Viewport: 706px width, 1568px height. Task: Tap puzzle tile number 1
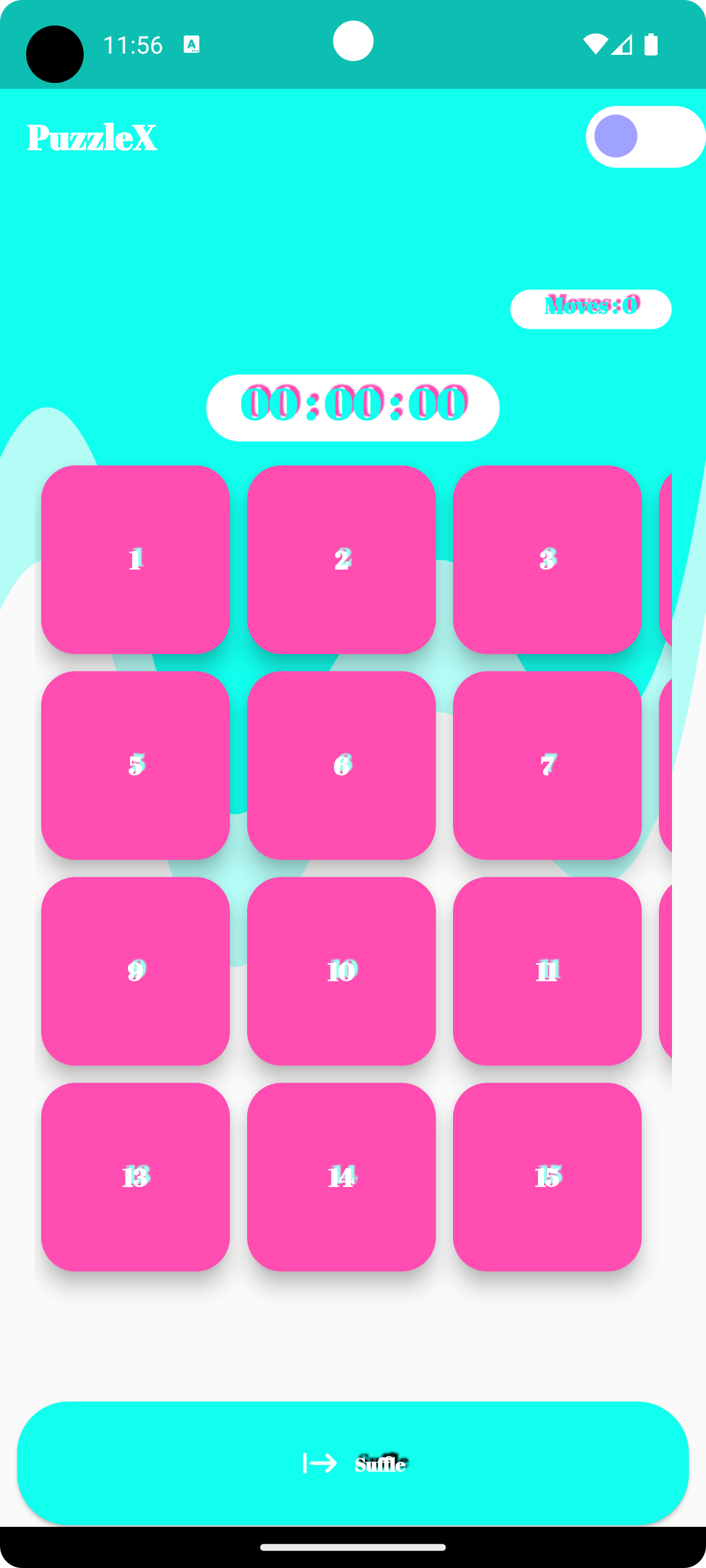(135, 559)
